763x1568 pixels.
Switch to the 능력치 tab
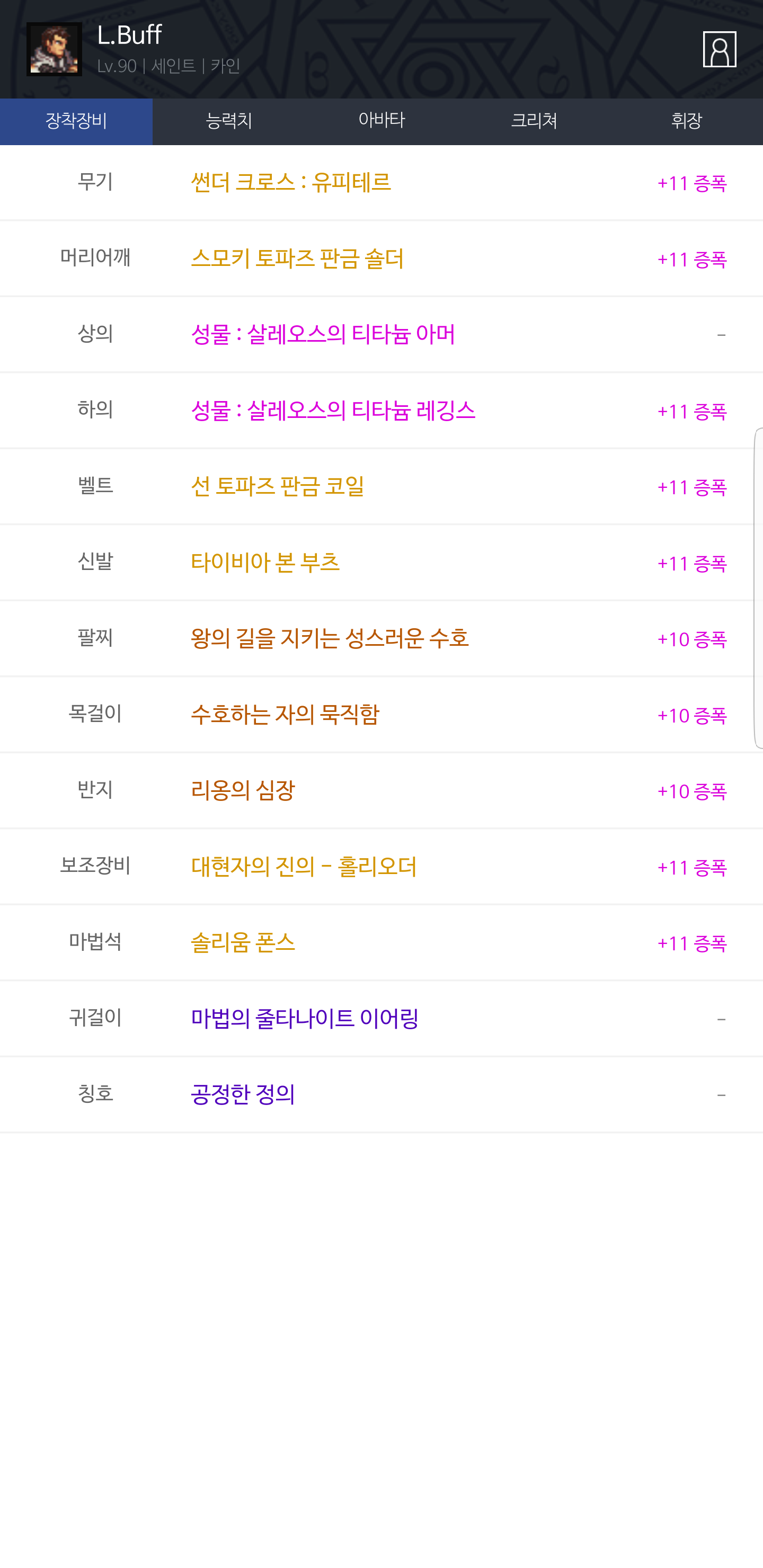click(229, 121)
